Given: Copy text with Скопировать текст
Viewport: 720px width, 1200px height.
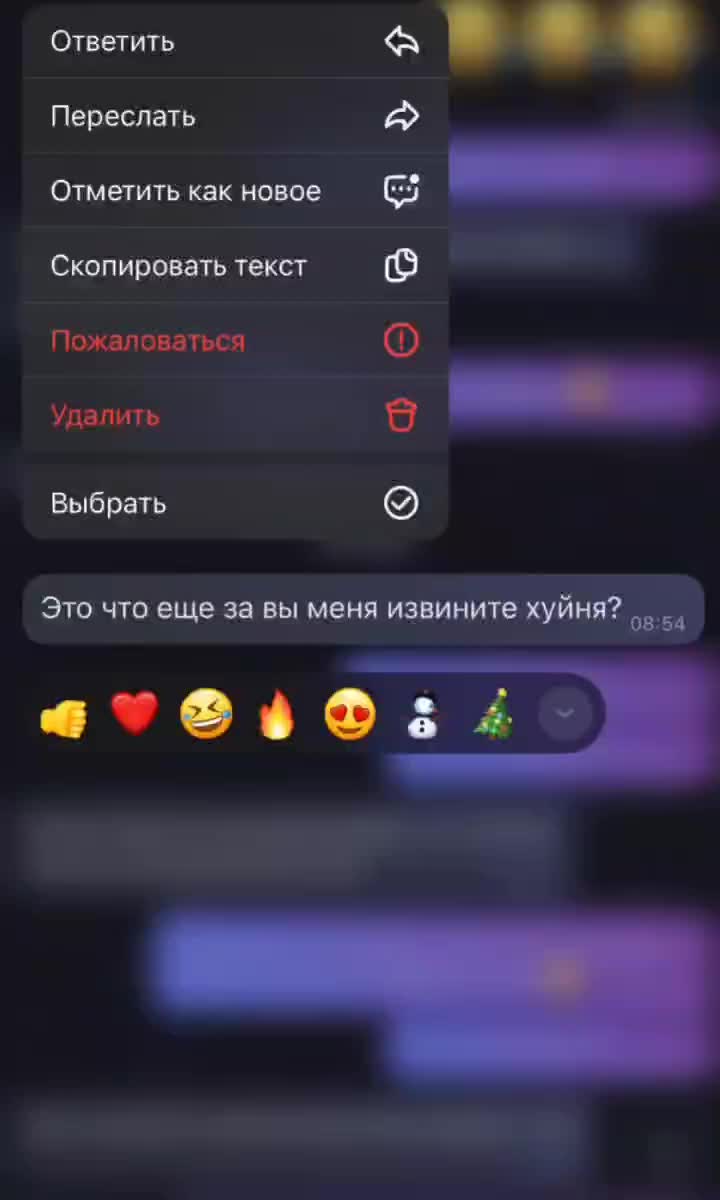Looking at the screenshot, I should point(234,266).
